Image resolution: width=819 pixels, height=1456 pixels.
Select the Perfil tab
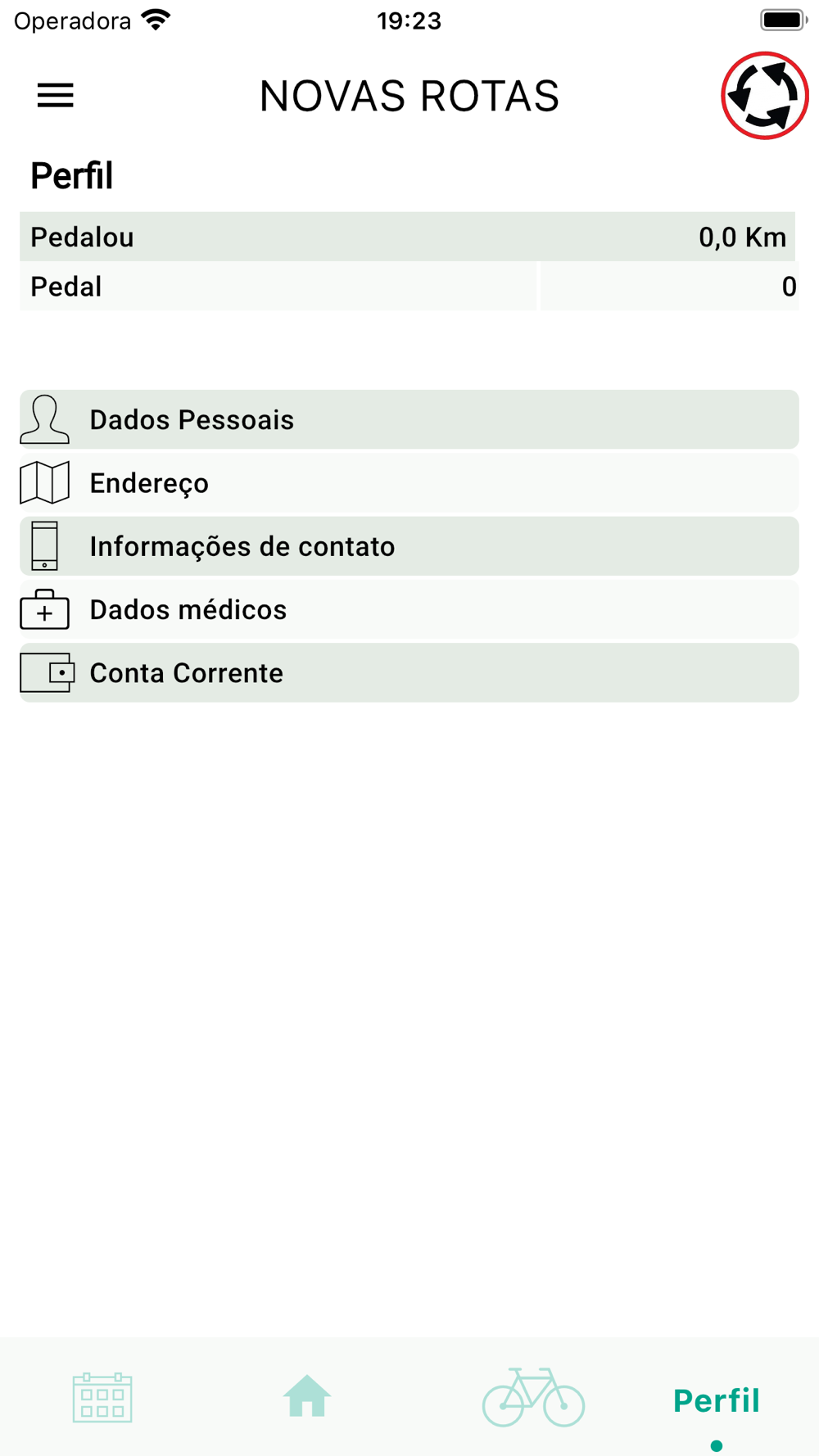click(x=717, y=1401)
